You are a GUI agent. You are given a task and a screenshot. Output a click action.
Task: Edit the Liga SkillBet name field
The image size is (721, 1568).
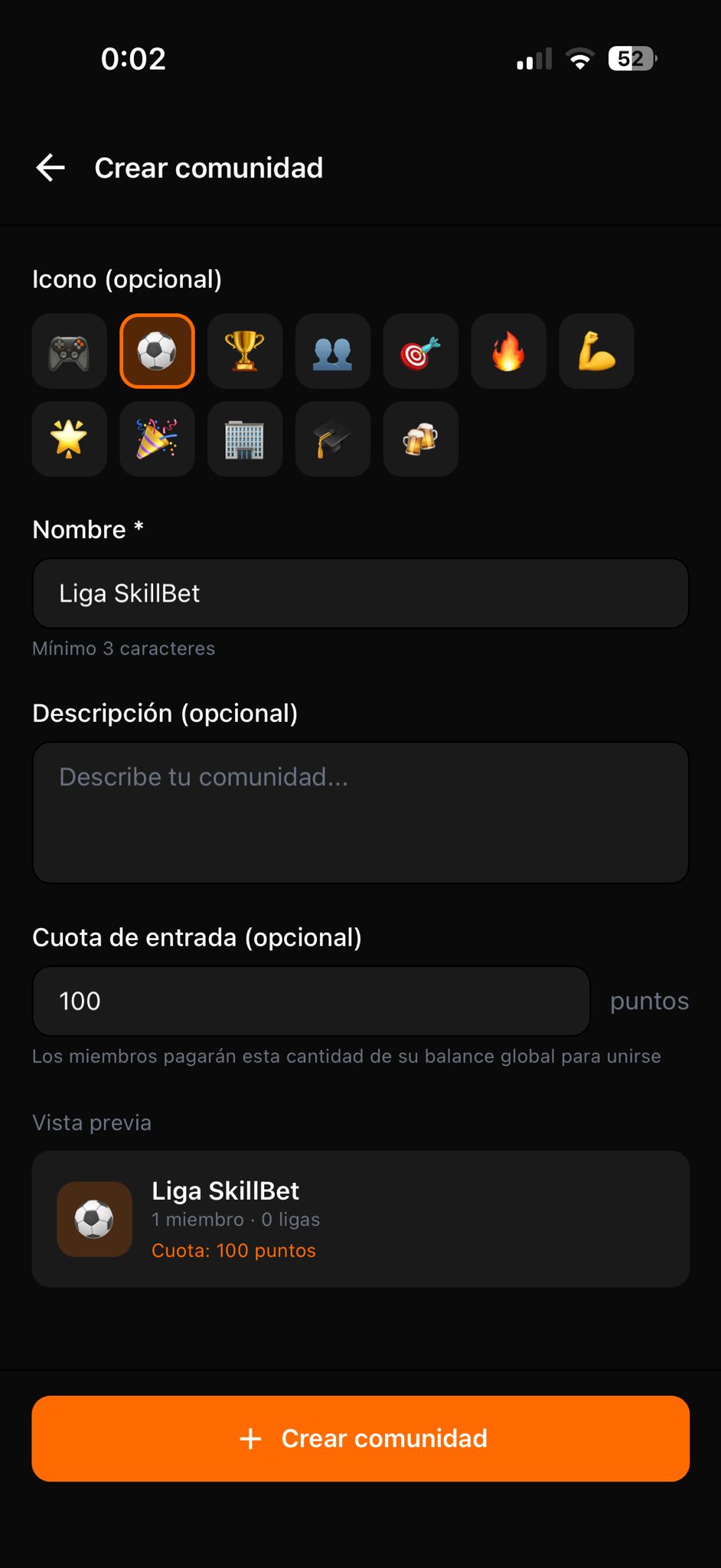360,593
